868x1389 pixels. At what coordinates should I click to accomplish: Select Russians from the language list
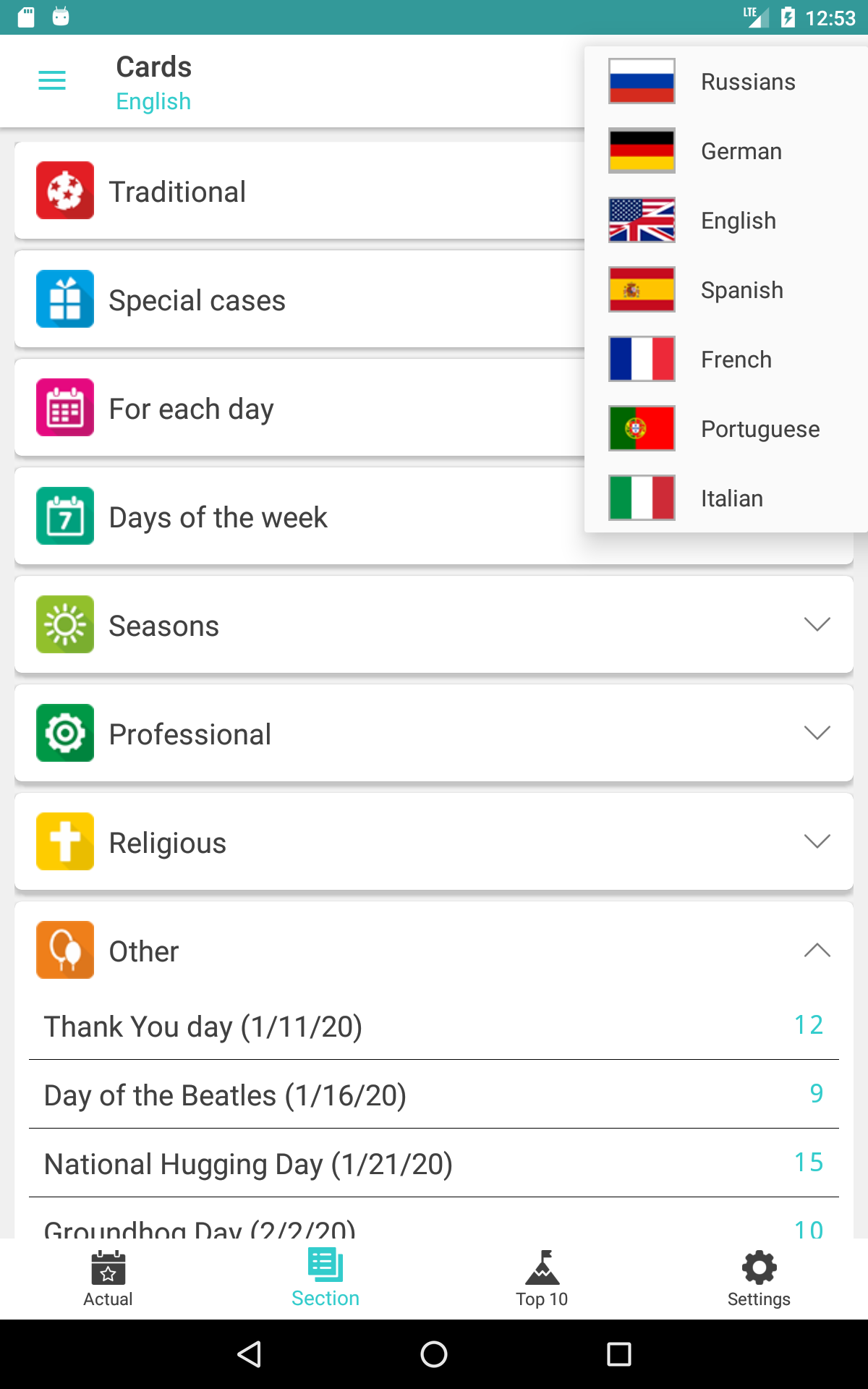click(x=726, y=81)
